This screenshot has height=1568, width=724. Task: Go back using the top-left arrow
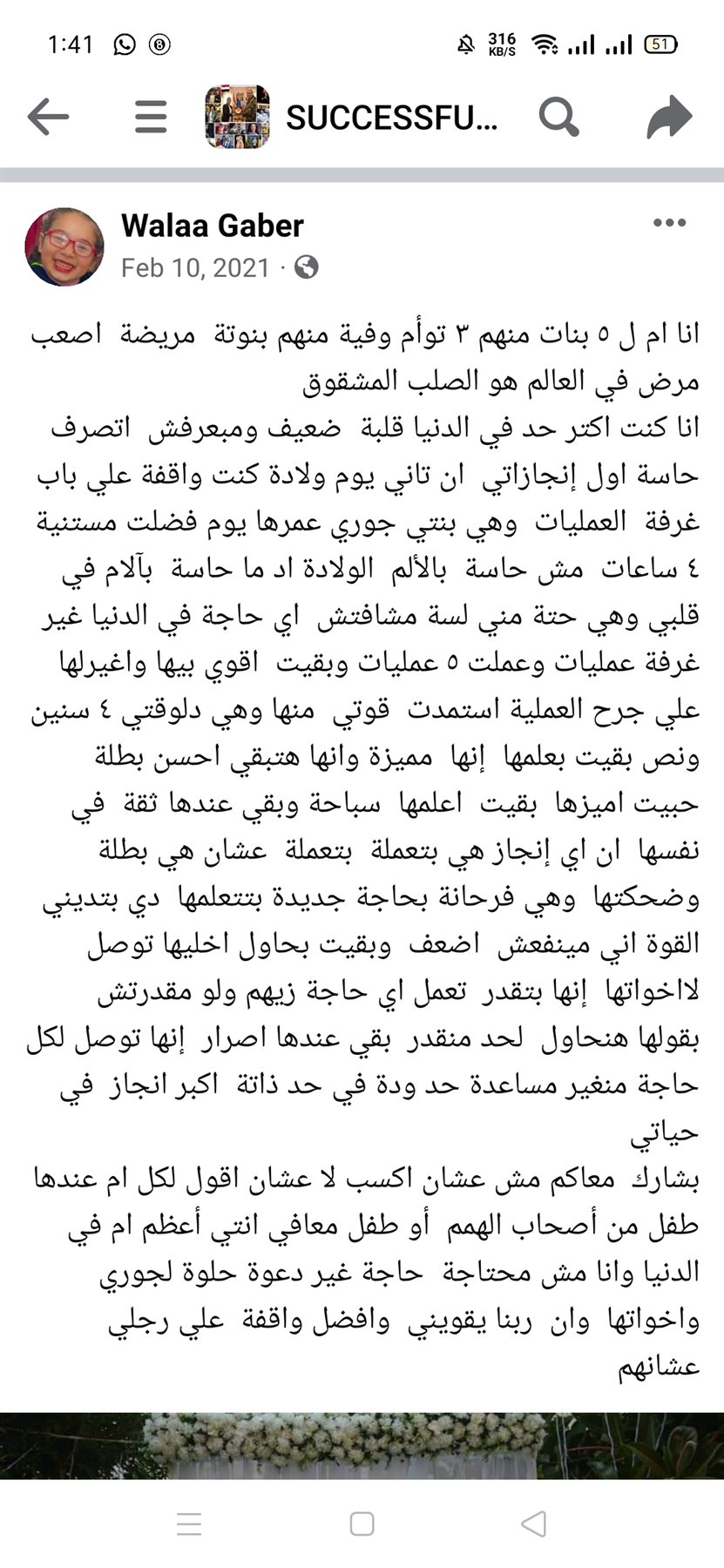coord(48,117)
